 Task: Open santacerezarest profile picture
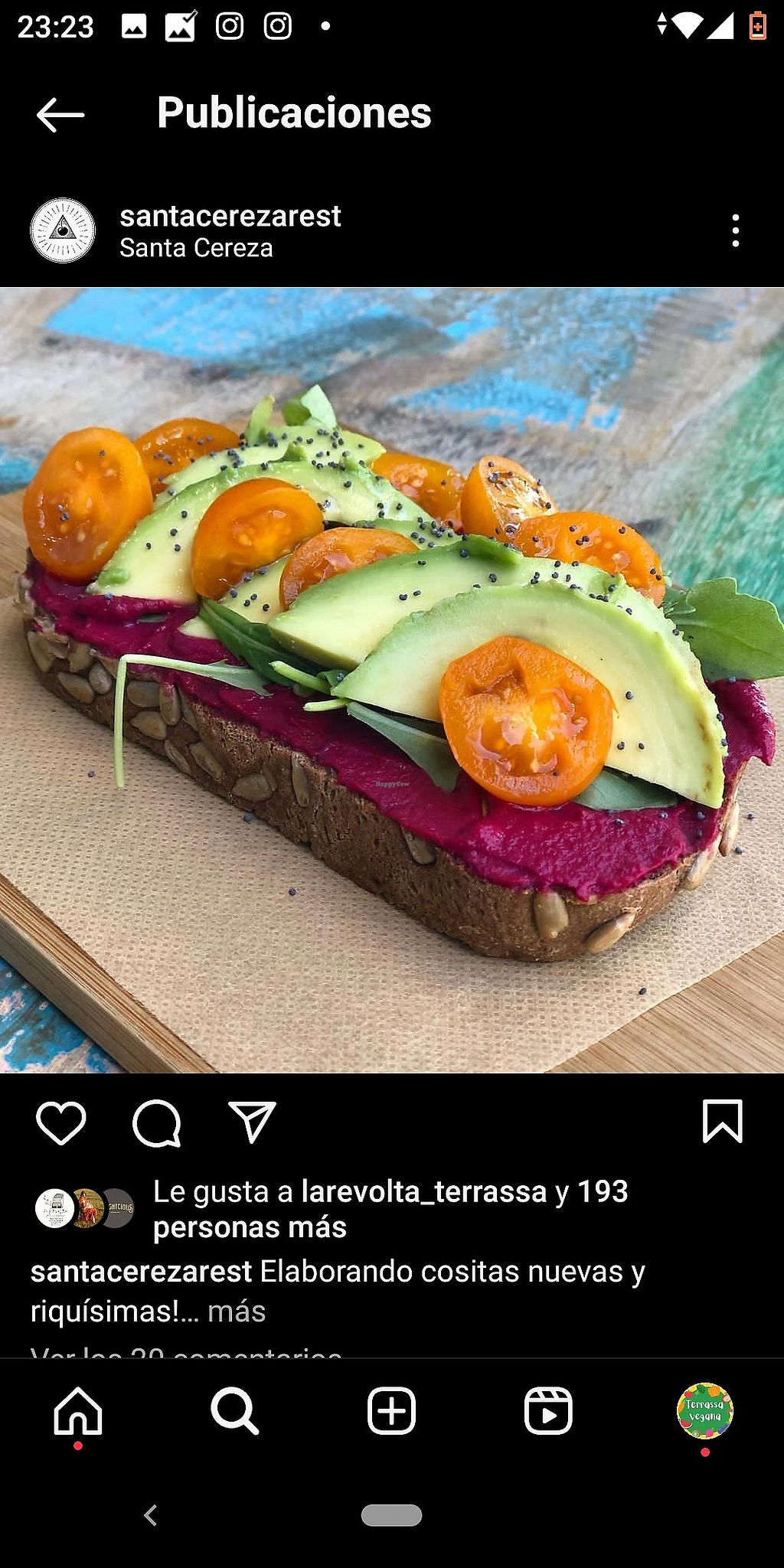click(x=63, y=230)
